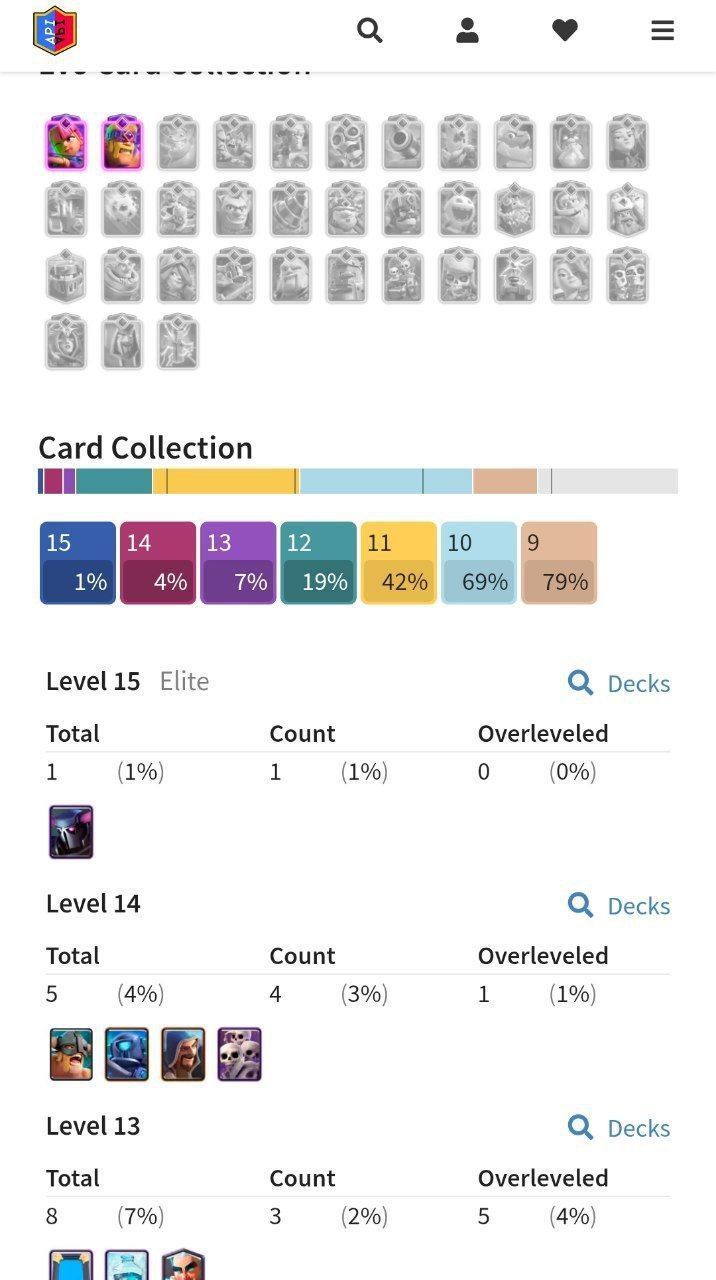The height and width of the screenshot is (1280, 716).
Task: Open the Wizard card under Level 14
Action: tap(183, 1054)
